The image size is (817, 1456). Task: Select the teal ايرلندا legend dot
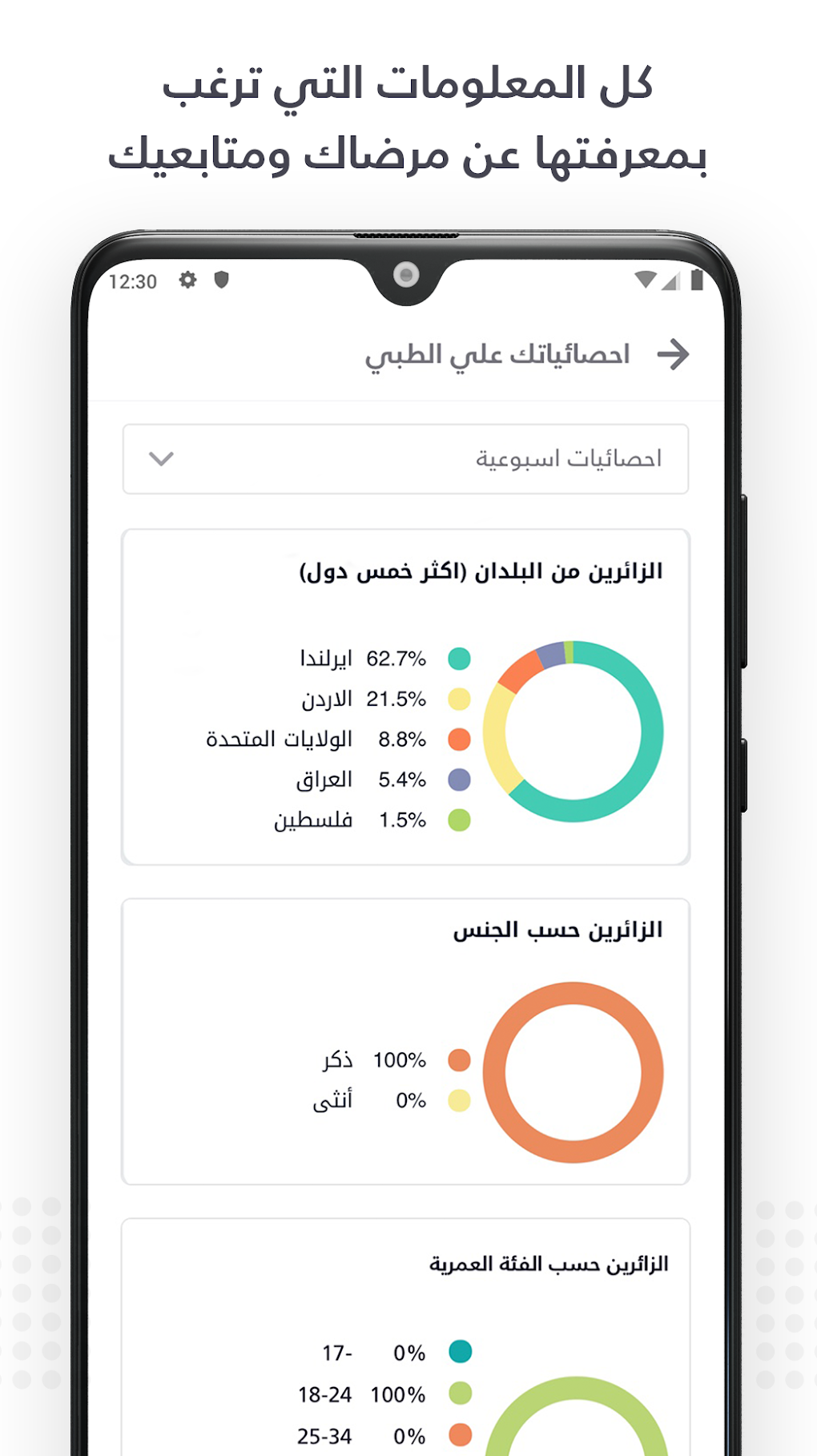pyautogui.click(x=458, y=658)
